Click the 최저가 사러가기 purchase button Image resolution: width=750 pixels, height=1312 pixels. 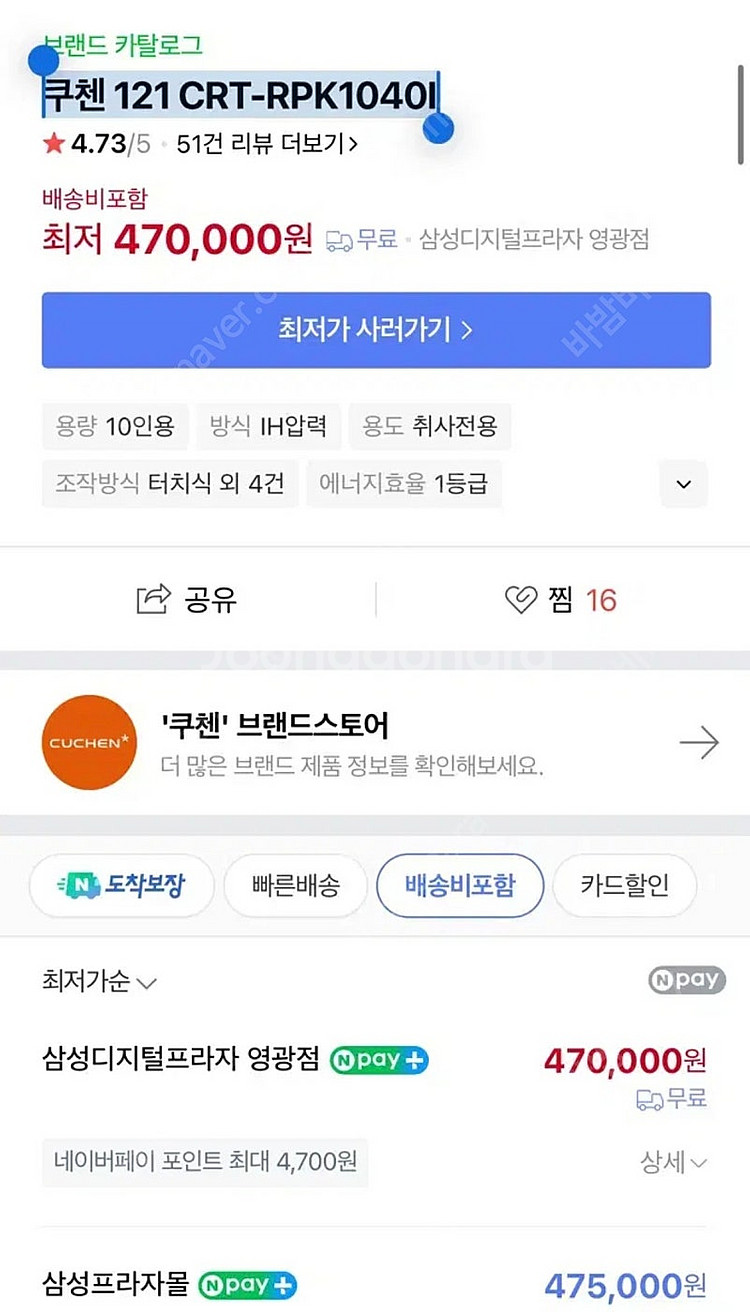[x=375, y=330]
